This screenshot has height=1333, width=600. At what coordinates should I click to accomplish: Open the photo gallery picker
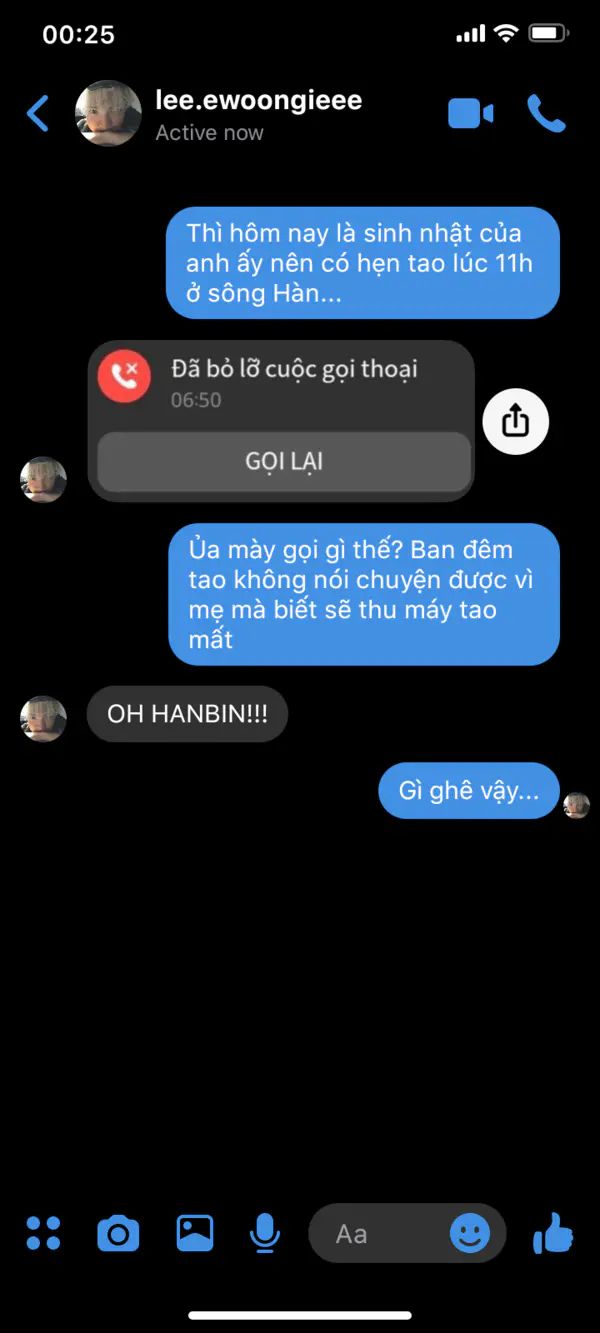tap(195, 1233)
